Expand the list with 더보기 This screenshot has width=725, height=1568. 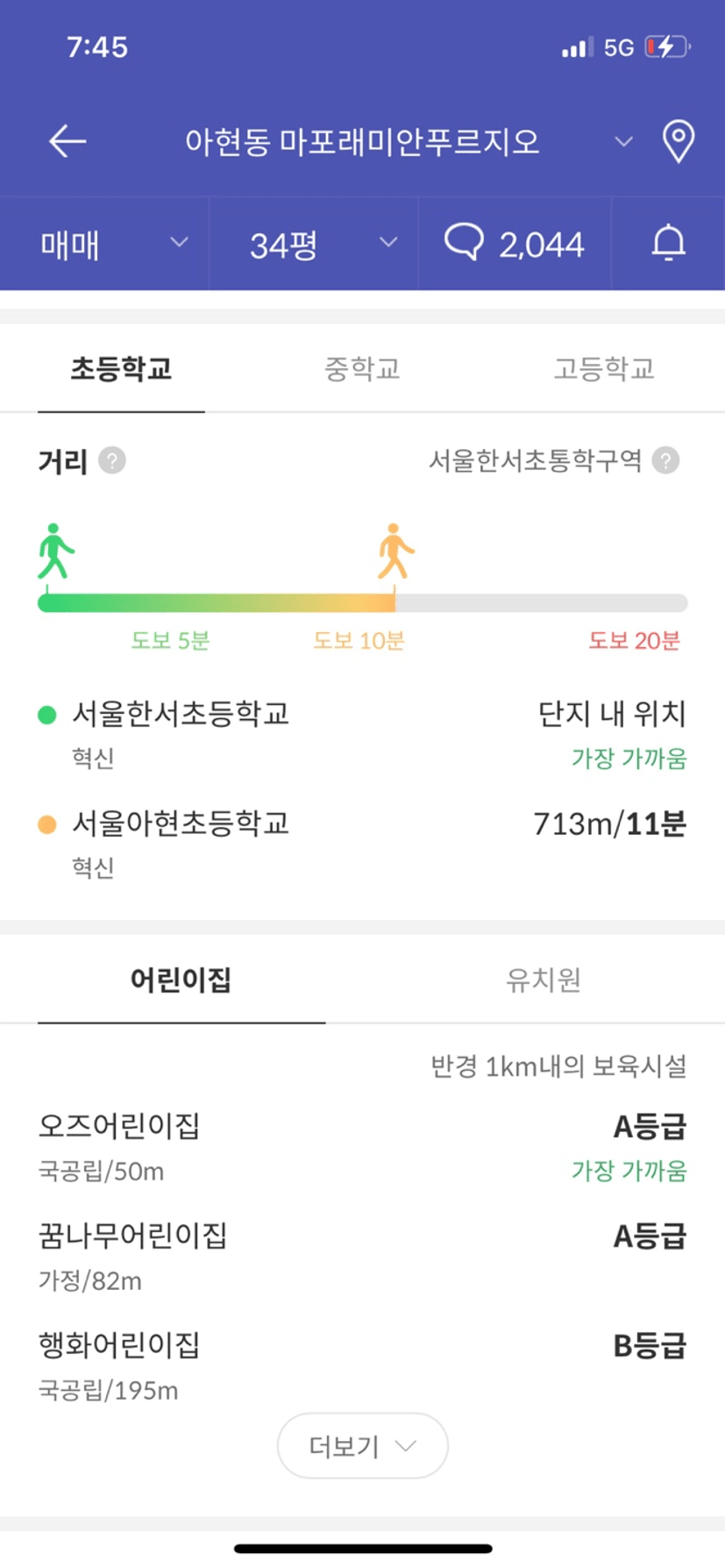click(363, 1445)
